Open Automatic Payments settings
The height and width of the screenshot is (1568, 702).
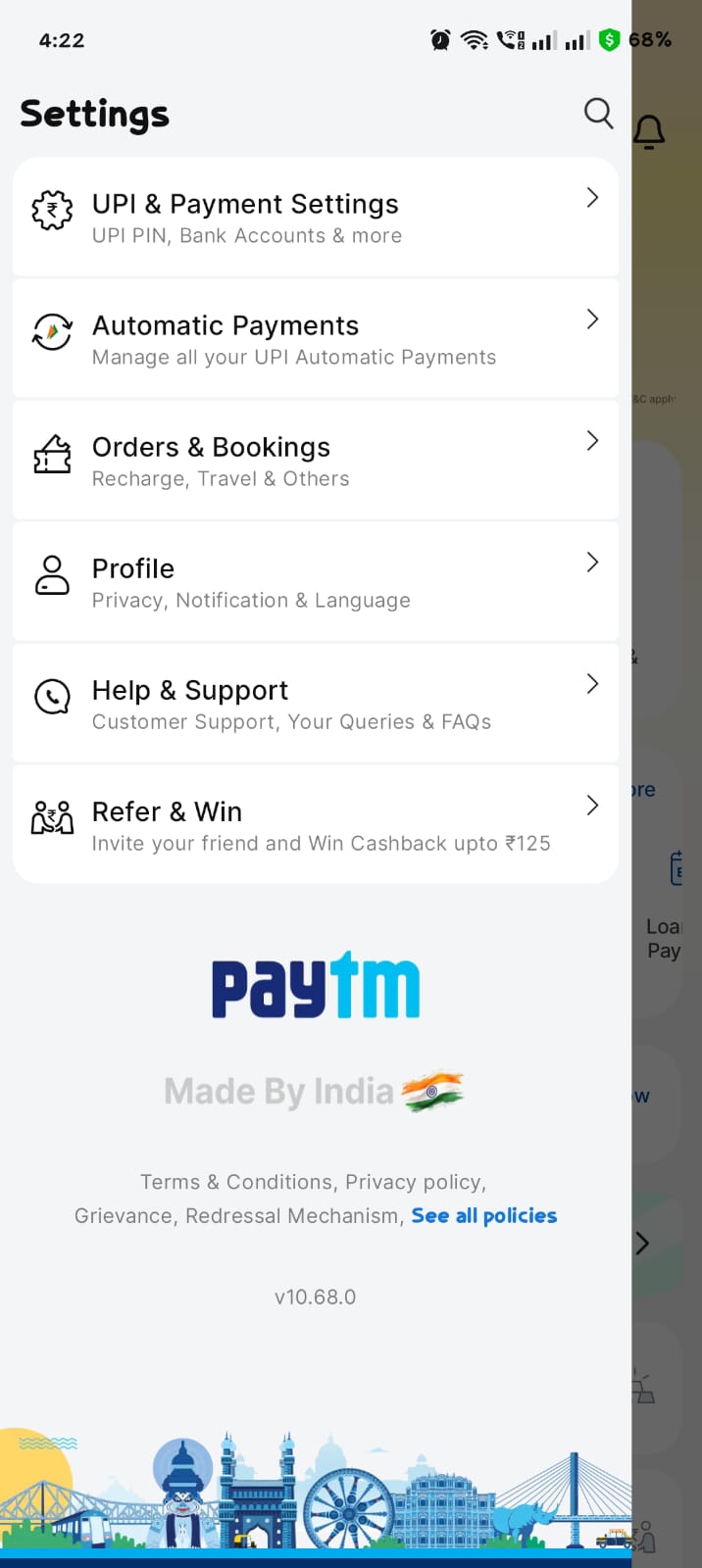tap(314, 339)
